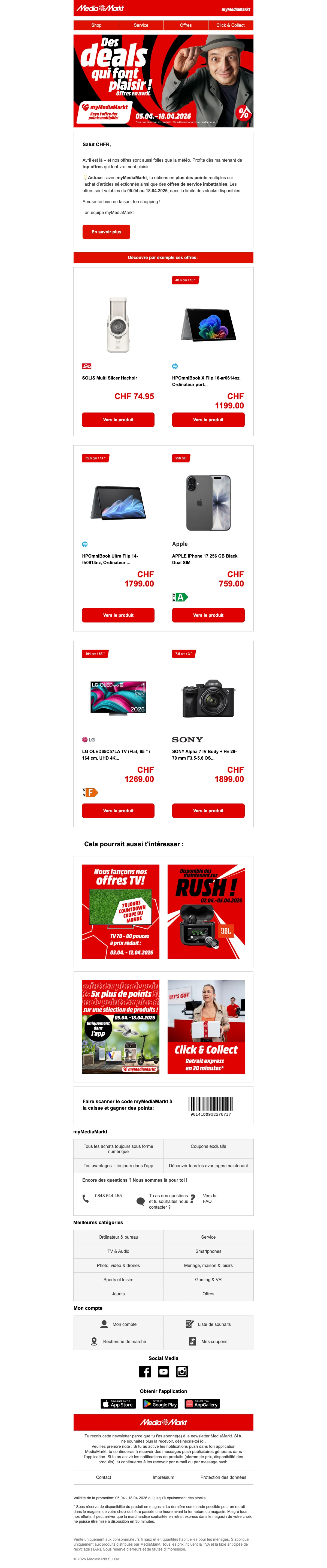The width and height of the screenshot is (327, 1568).
Task: Open Coupons exclusifs
Action: pyautogui.click(x=208, y=1146)
